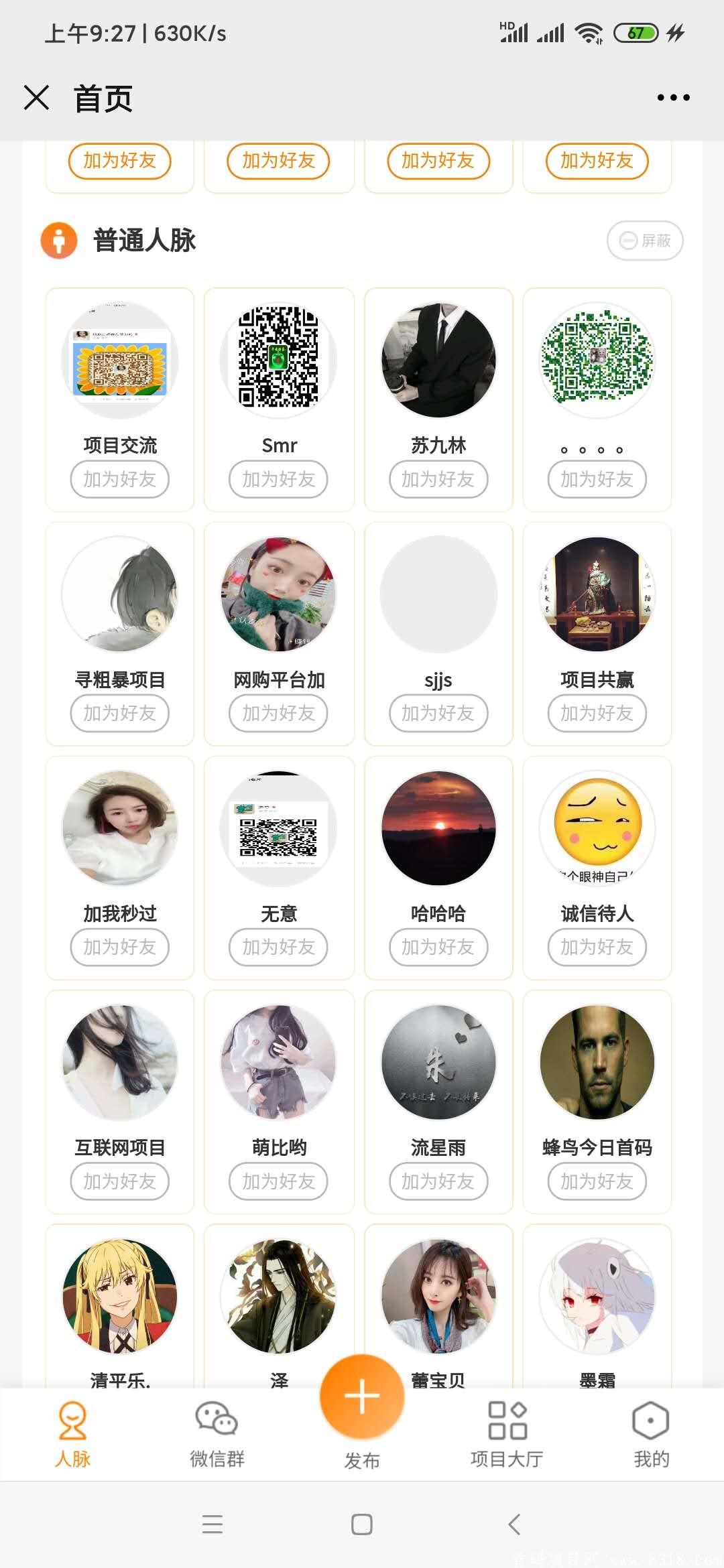Tap the orange 发布 plus button
Viewport: 724px width, 1568px height.
click(362, 1397)
